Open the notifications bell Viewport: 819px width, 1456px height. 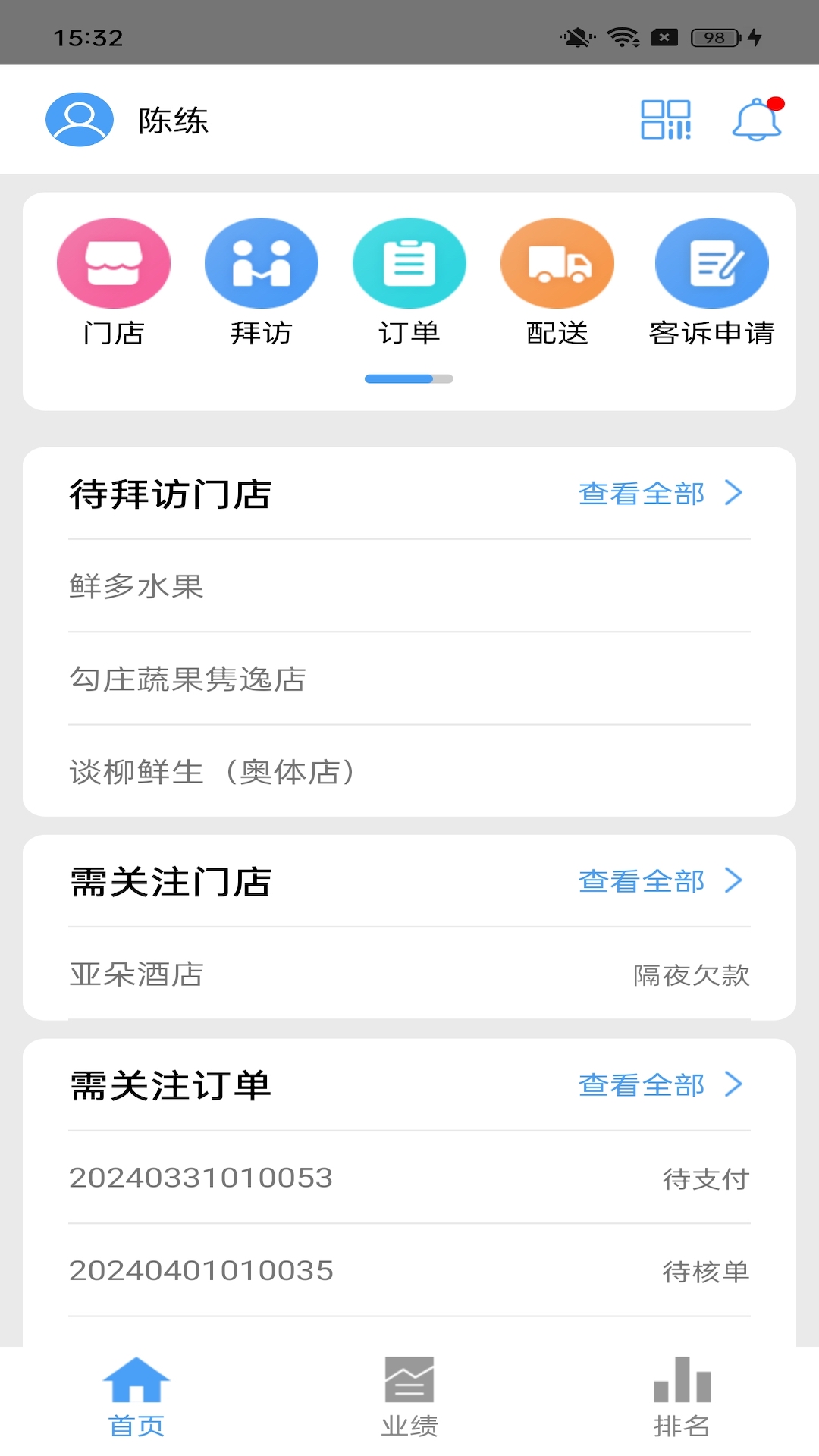click(x=757, y=120)
